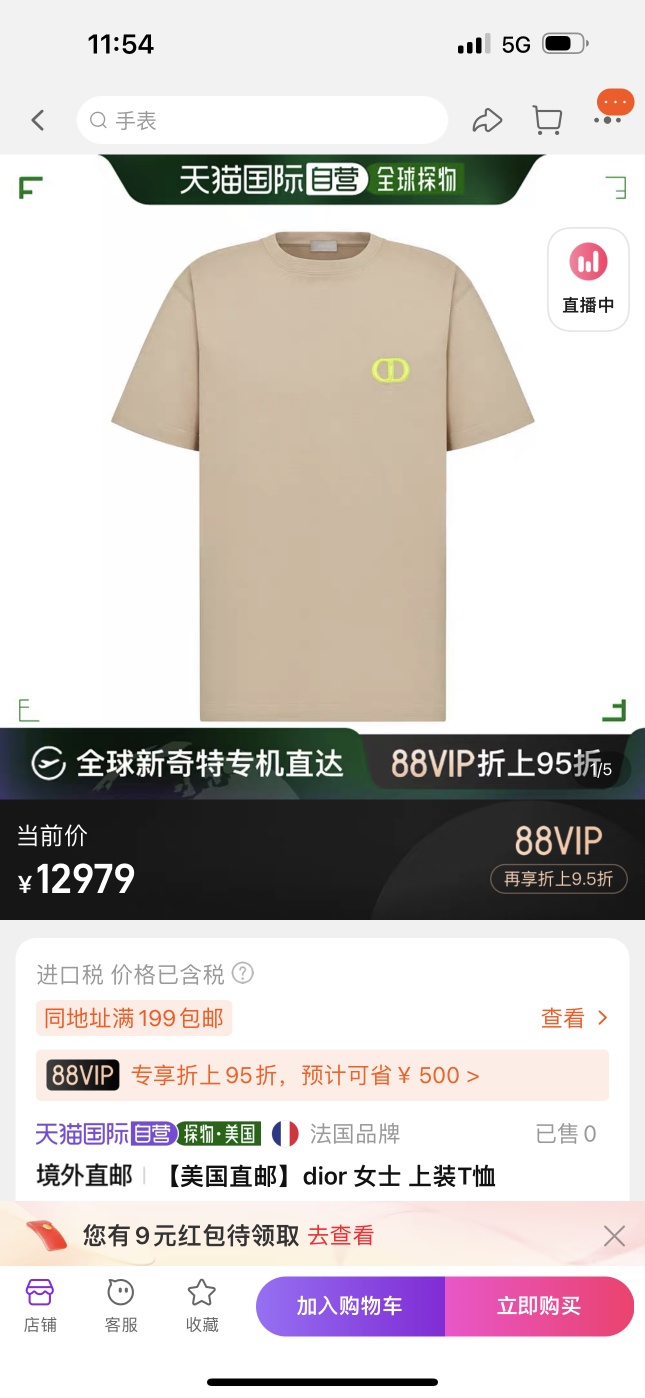Image resolution: width=645 pixels, height=1398 pixels.
Task: Open the 进口税 help question mark
Action: pos(243,973)
